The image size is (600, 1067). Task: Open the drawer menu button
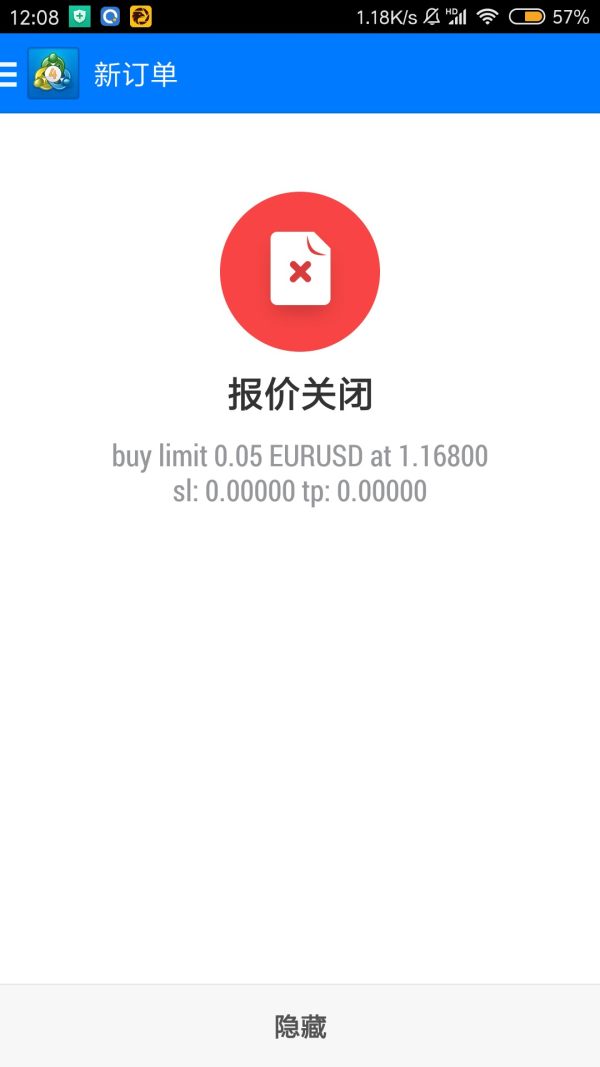point(10,74)
